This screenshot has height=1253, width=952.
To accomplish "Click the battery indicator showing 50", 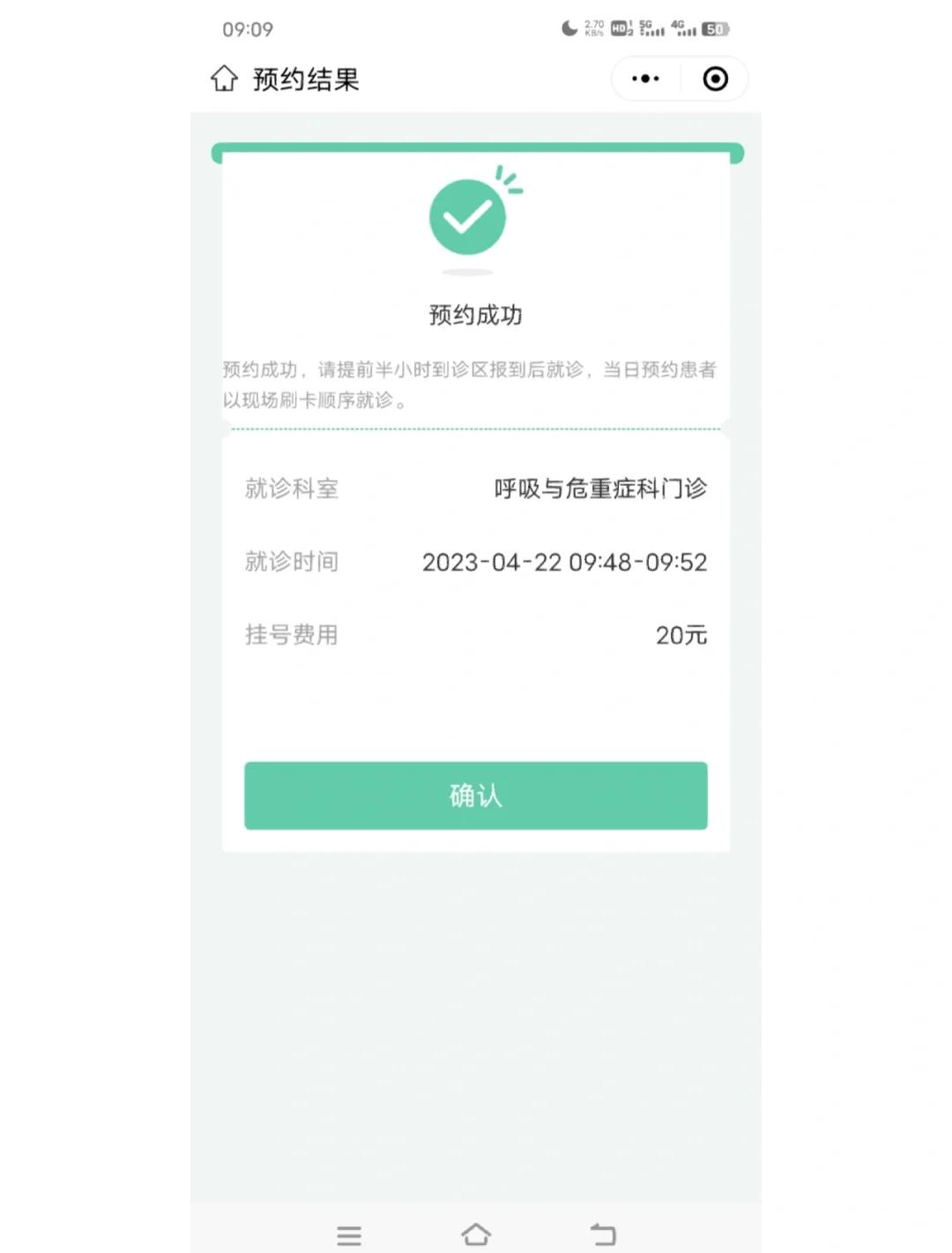I will tap(714, 27).
